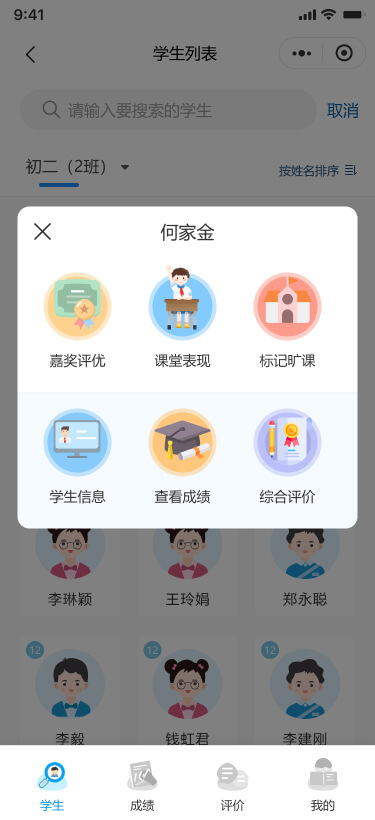Image resolution: width=375 pixels, height=820 pixels.
Task: Open 嘉奖评优 for this student
Action: tap(77, 321)
